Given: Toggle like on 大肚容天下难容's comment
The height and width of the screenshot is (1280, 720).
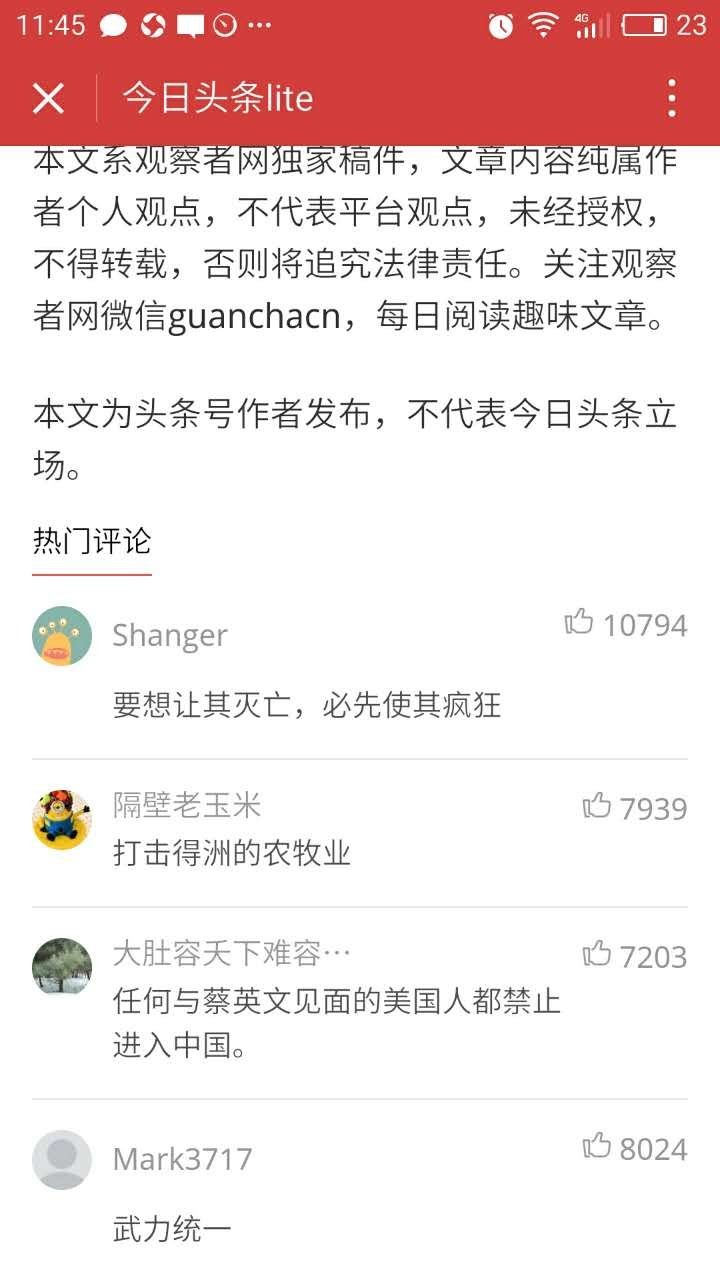Looking at the screenshot, I should pyautogui.click(x=598, y=953).
